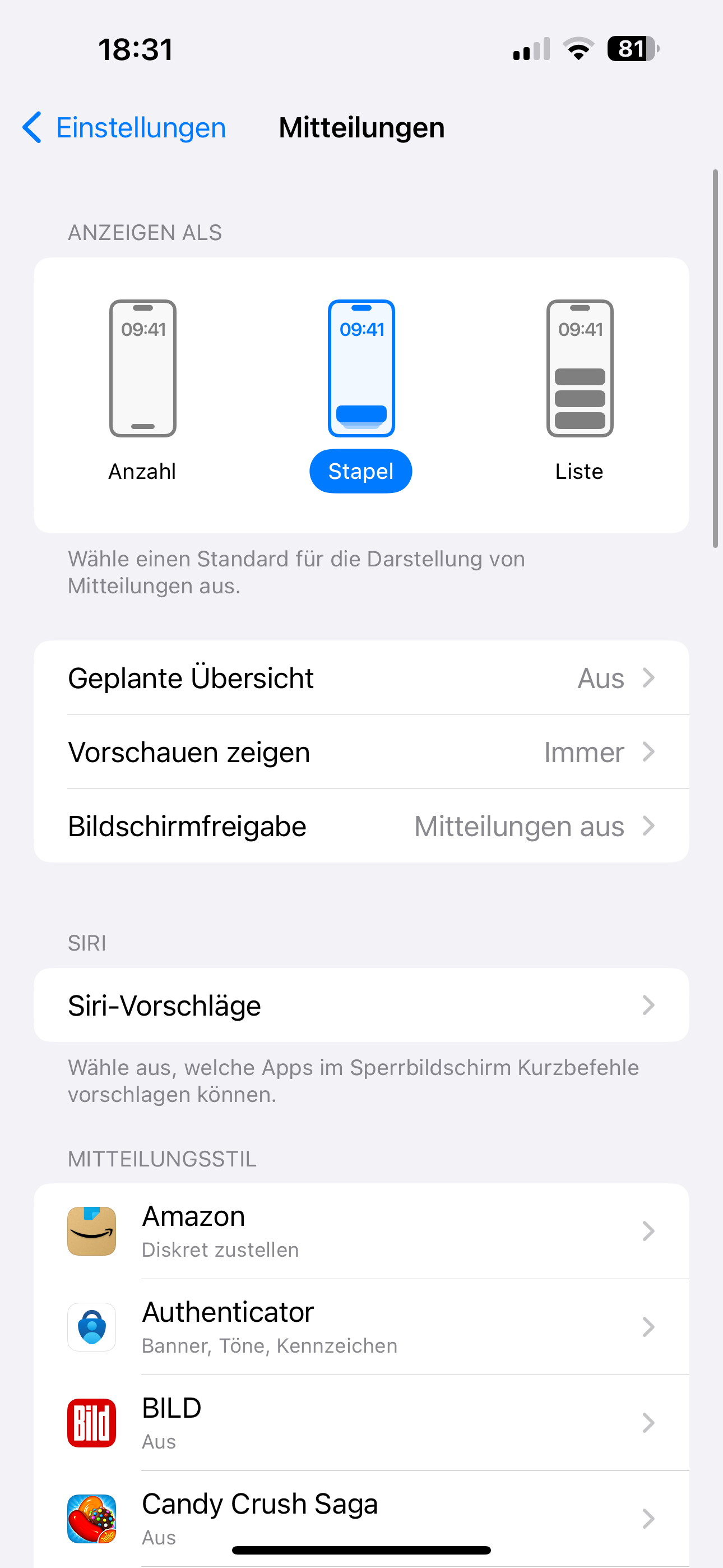Open Amazon notification settings
Screen dimensions: 723x1568
pyautogui.click(x=361, y=1231)
